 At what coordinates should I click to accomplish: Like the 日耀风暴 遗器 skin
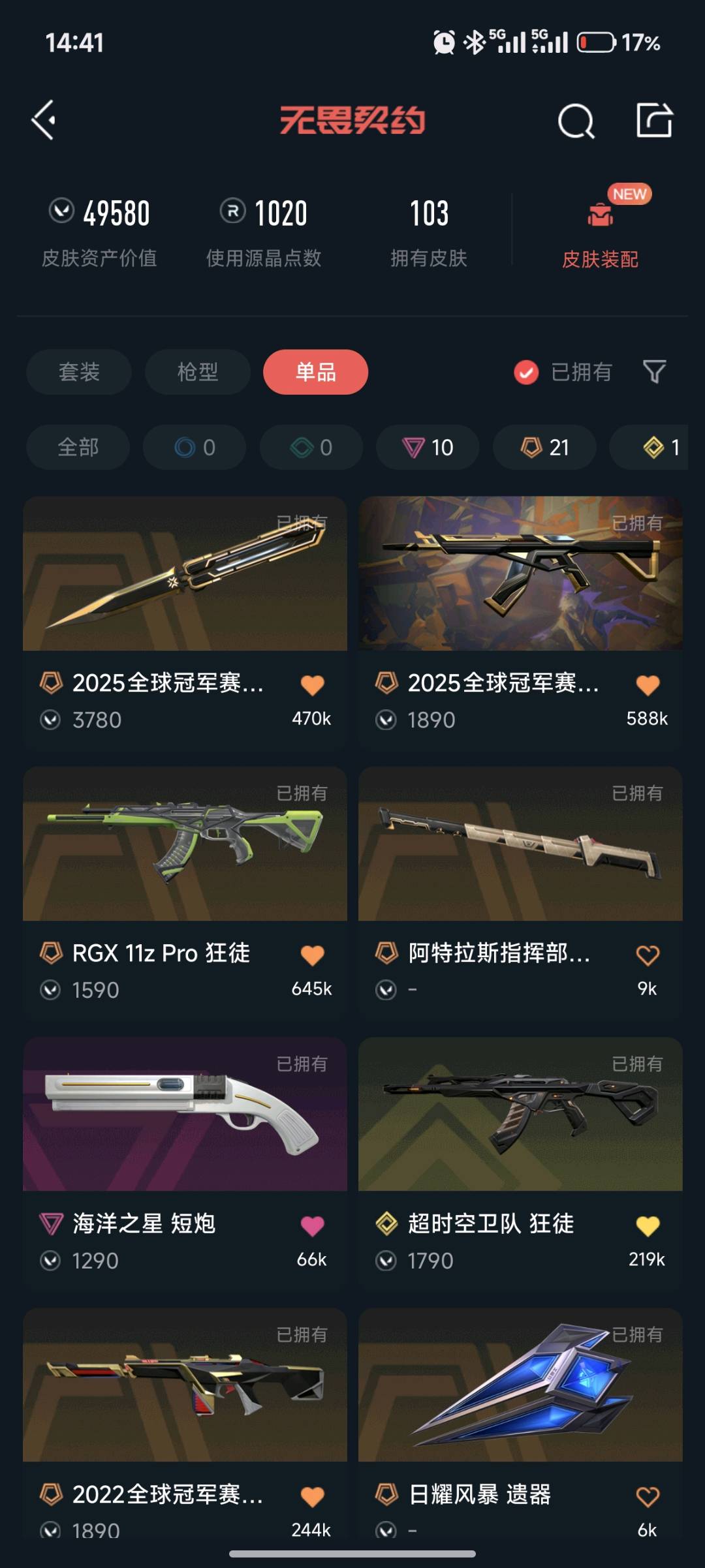tap(648, 1496)
